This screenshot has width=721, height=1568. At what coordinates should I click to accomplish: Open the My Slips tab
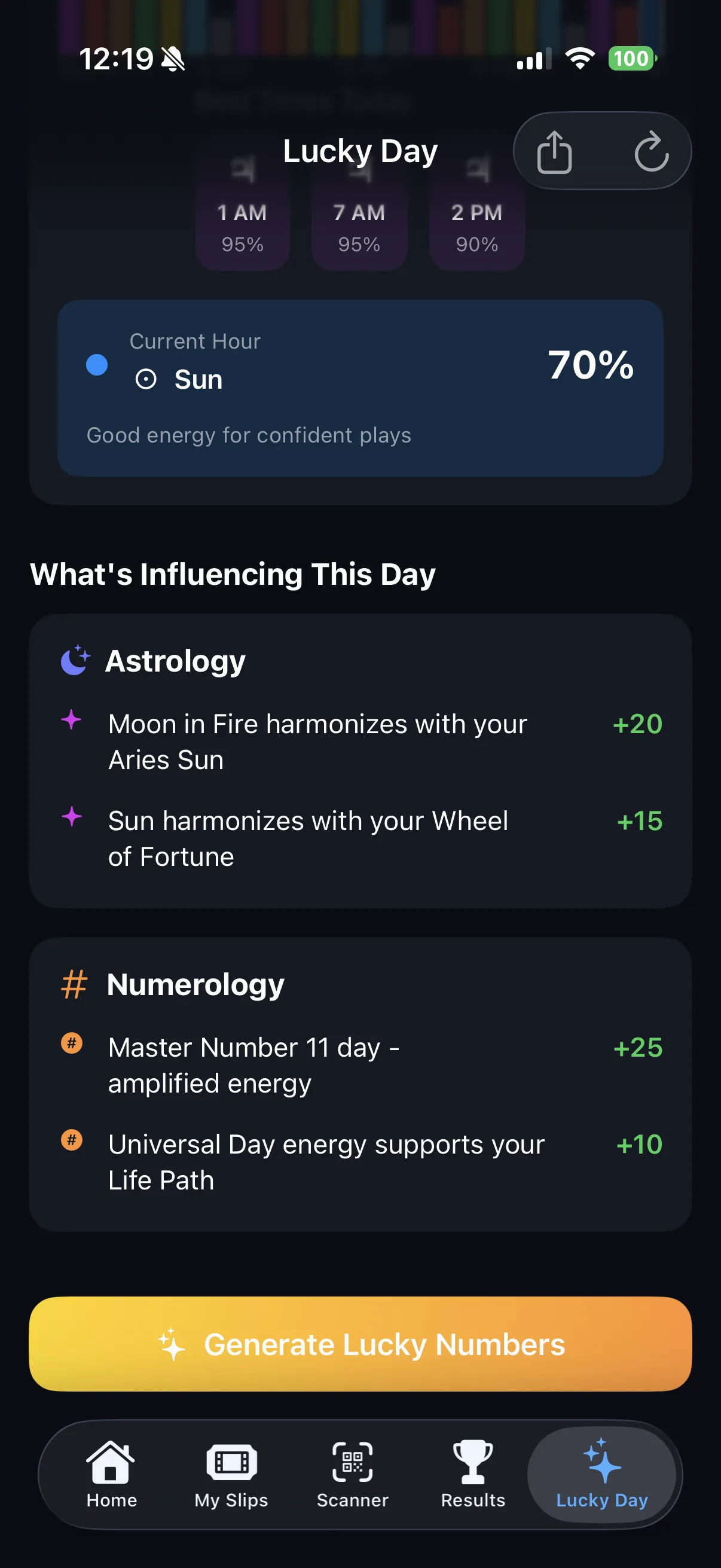tap(231, 1474)
